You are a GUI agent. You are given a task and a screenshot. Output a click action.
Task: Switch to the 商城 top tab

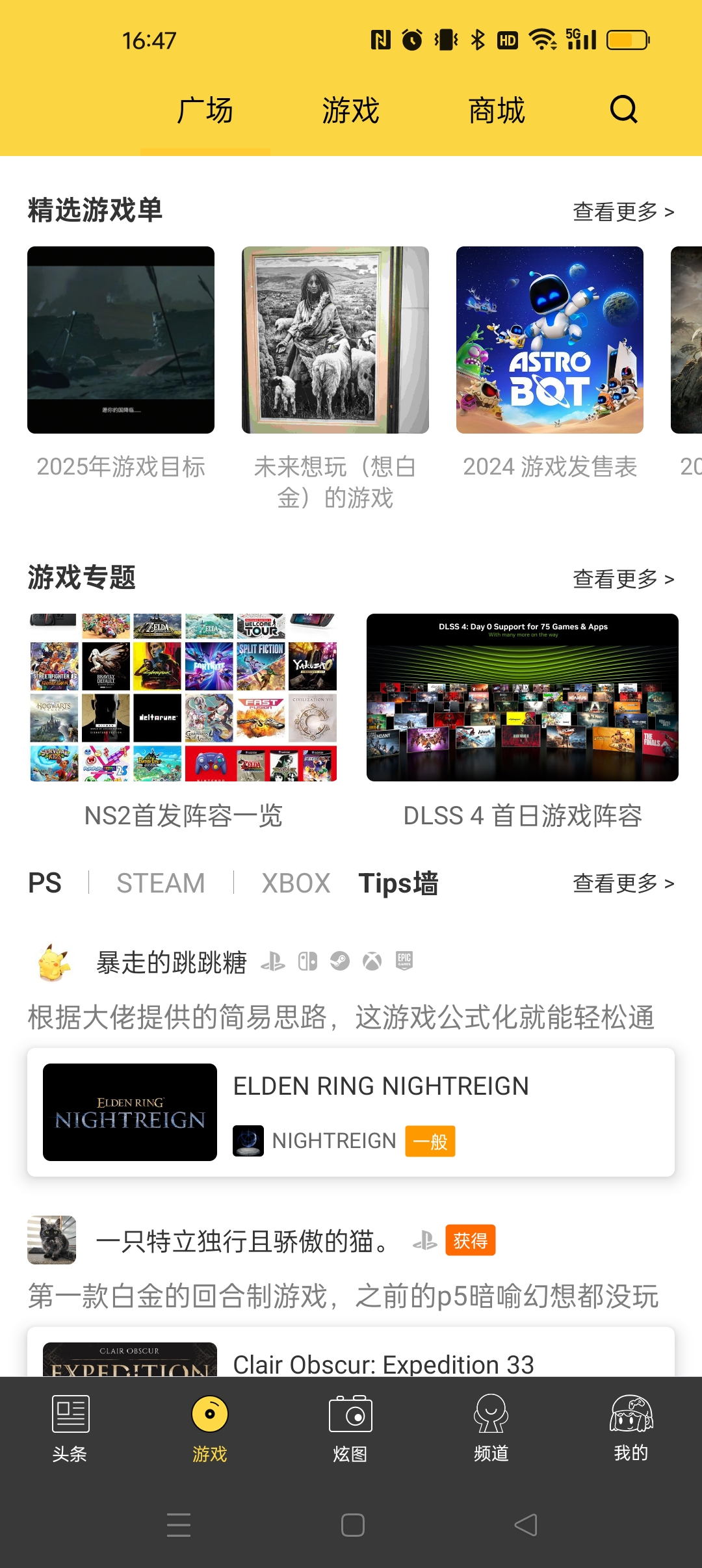point(497,111)
